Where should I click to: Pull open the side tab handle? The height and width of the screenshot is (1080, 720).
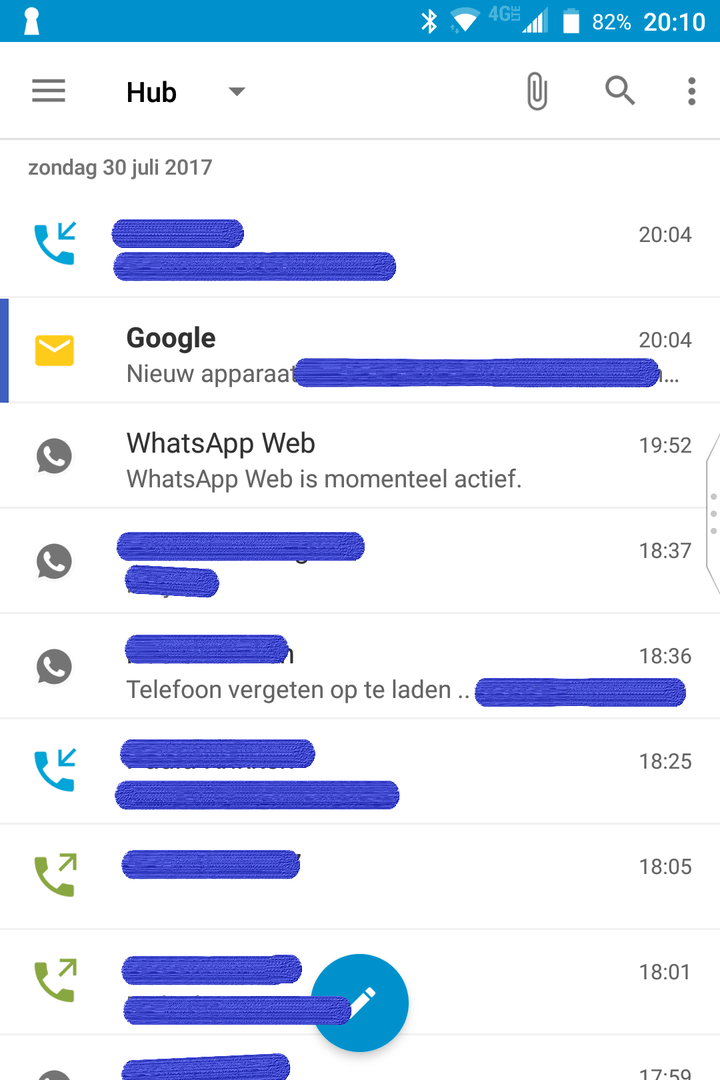712,513
